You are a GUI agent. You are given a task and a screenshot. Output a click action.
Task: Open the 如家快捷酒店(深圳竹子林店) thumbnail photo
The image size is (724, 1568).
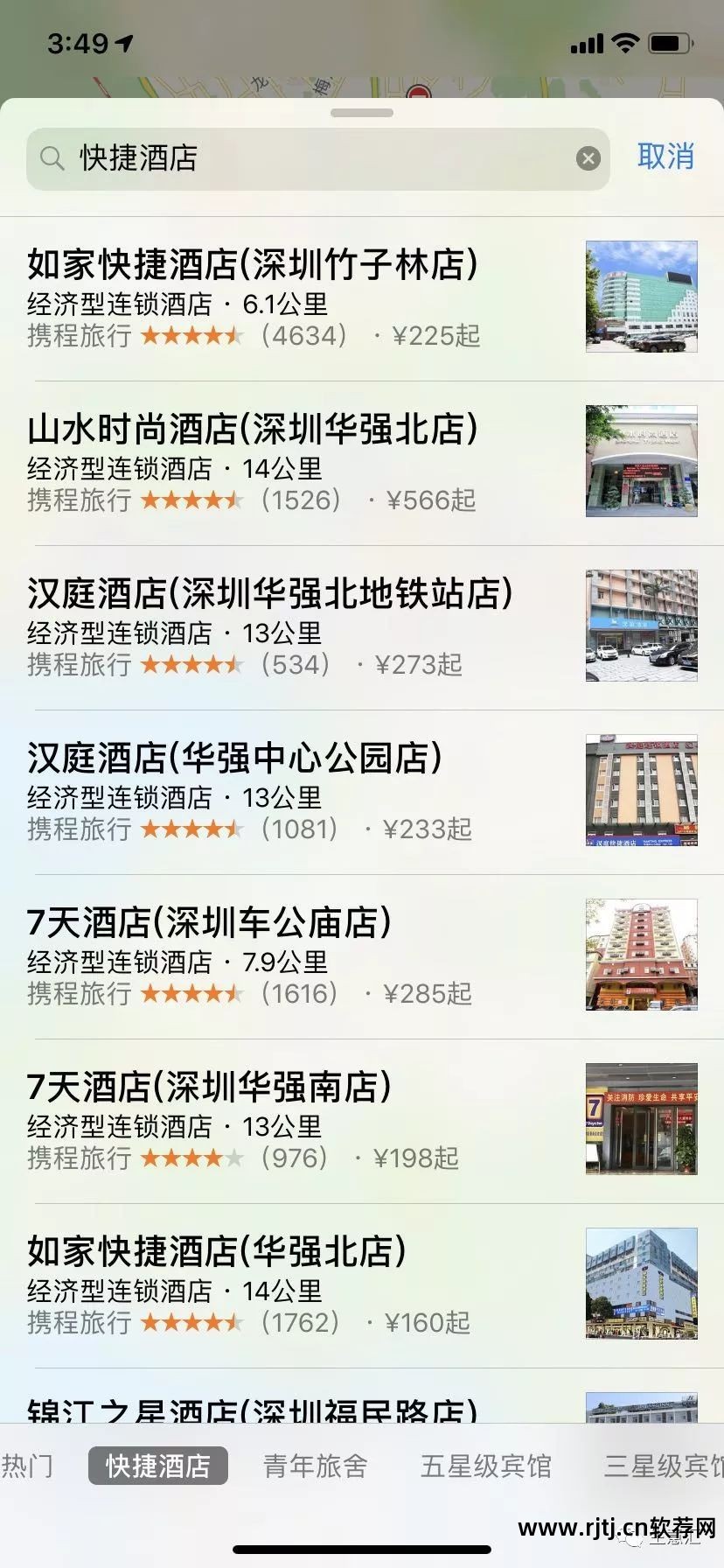(x=641, y=297)
